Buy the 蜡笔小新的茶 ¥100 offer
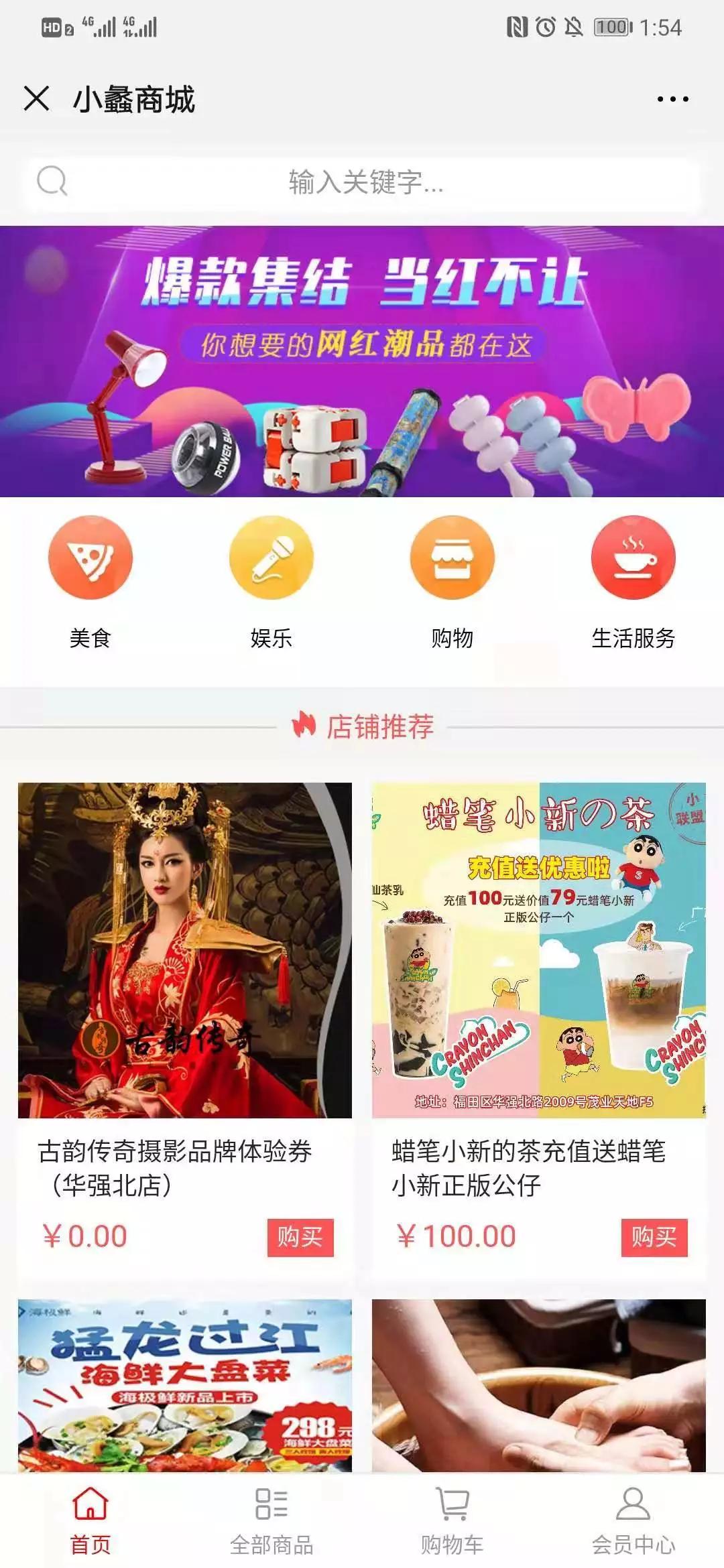Screen dimensions: 724x1568 [x=654, y=1237]
